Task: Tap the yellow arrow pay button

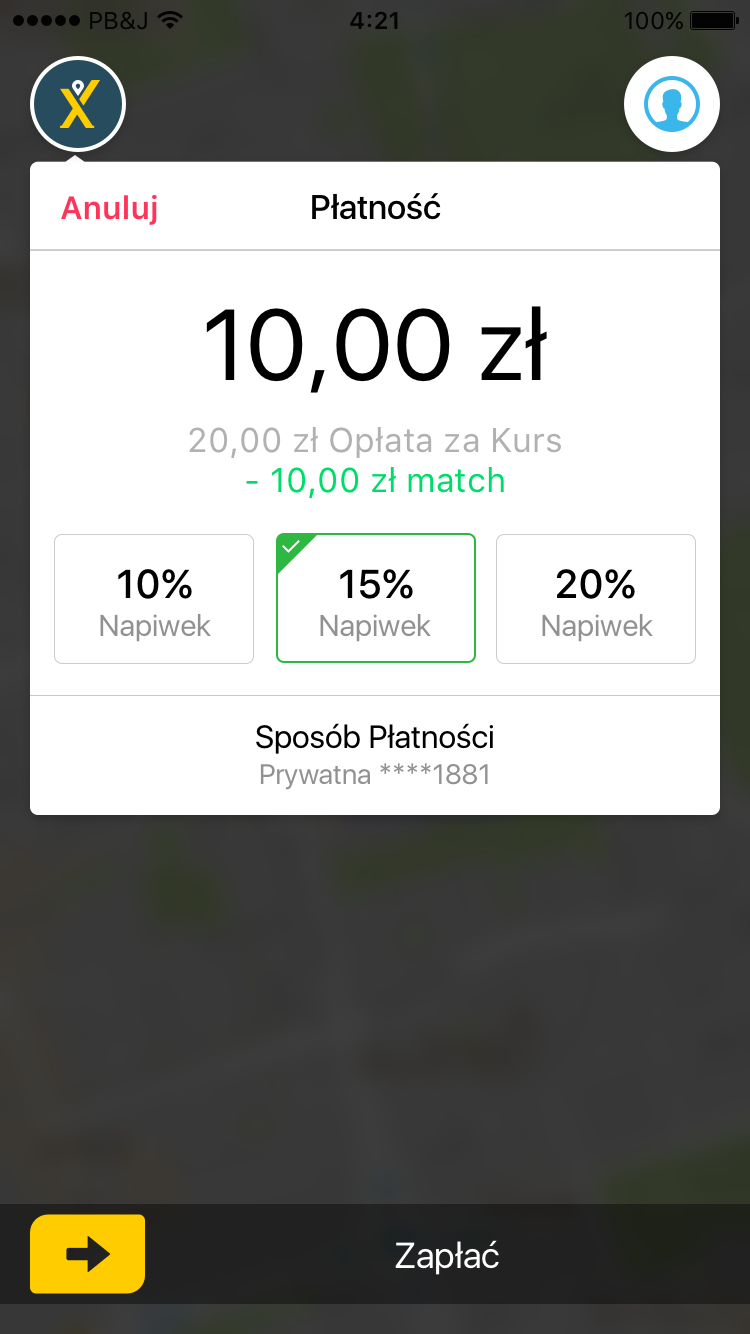Action: click(x=88, y=1254)
